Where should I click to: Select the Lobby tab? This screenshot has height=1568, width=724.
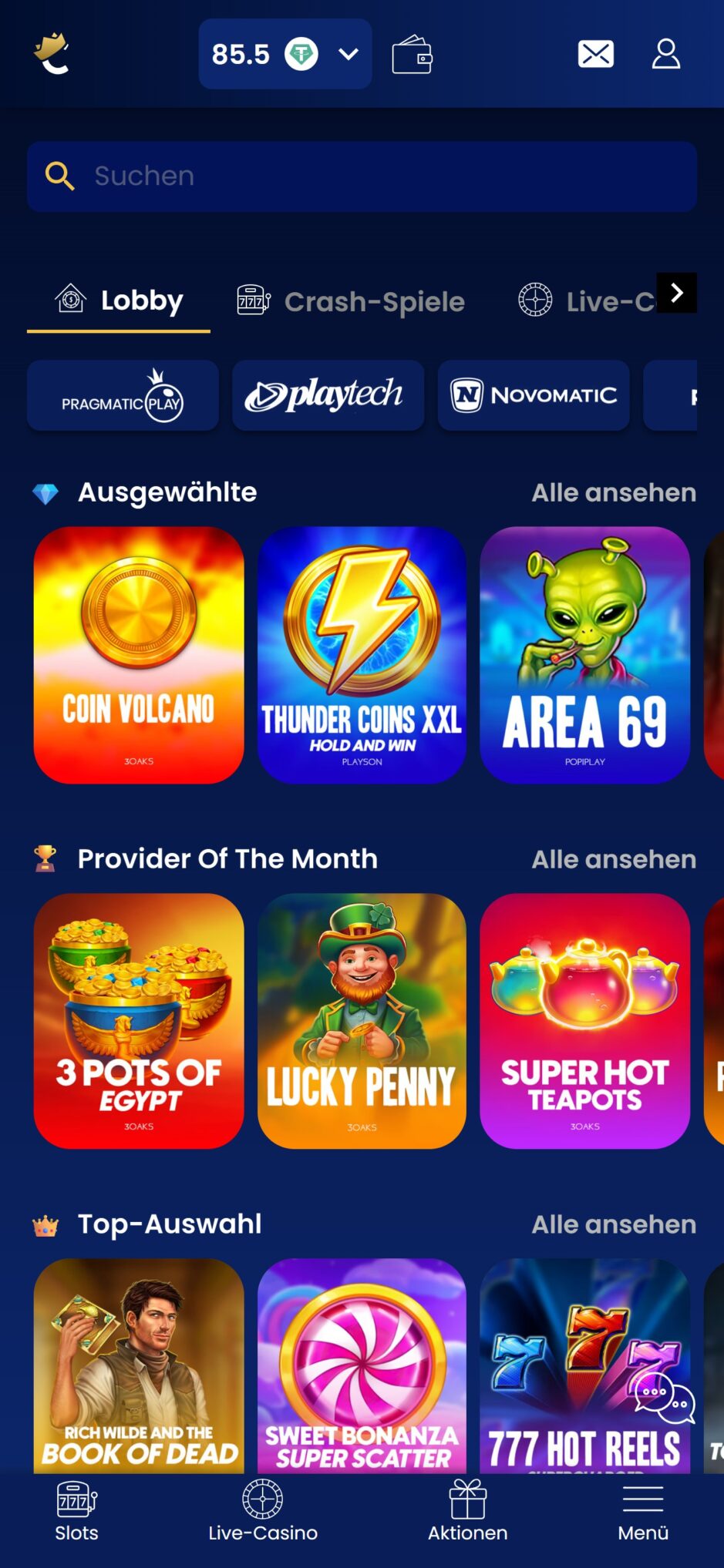coord(118,301)
